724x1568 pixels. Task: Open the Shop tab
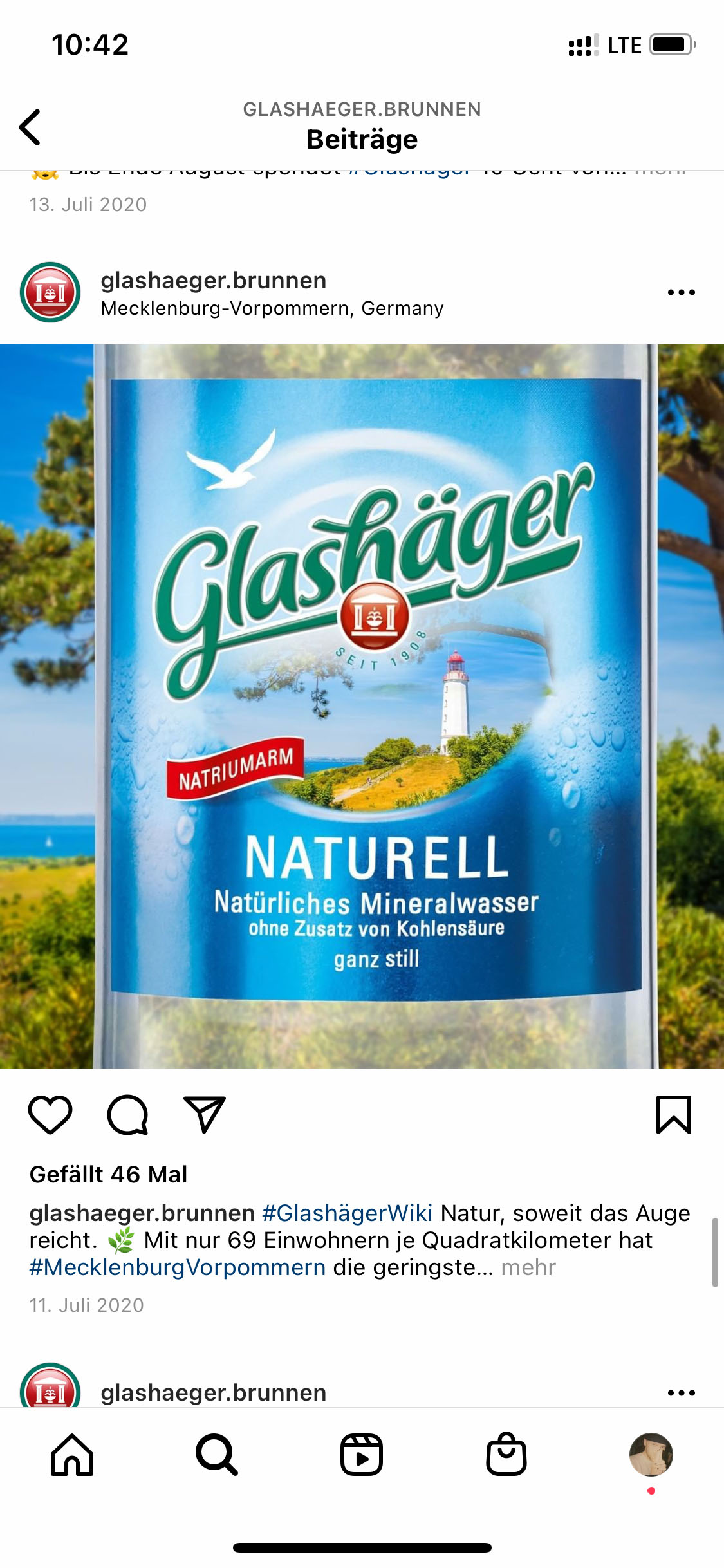point(506,1455)
